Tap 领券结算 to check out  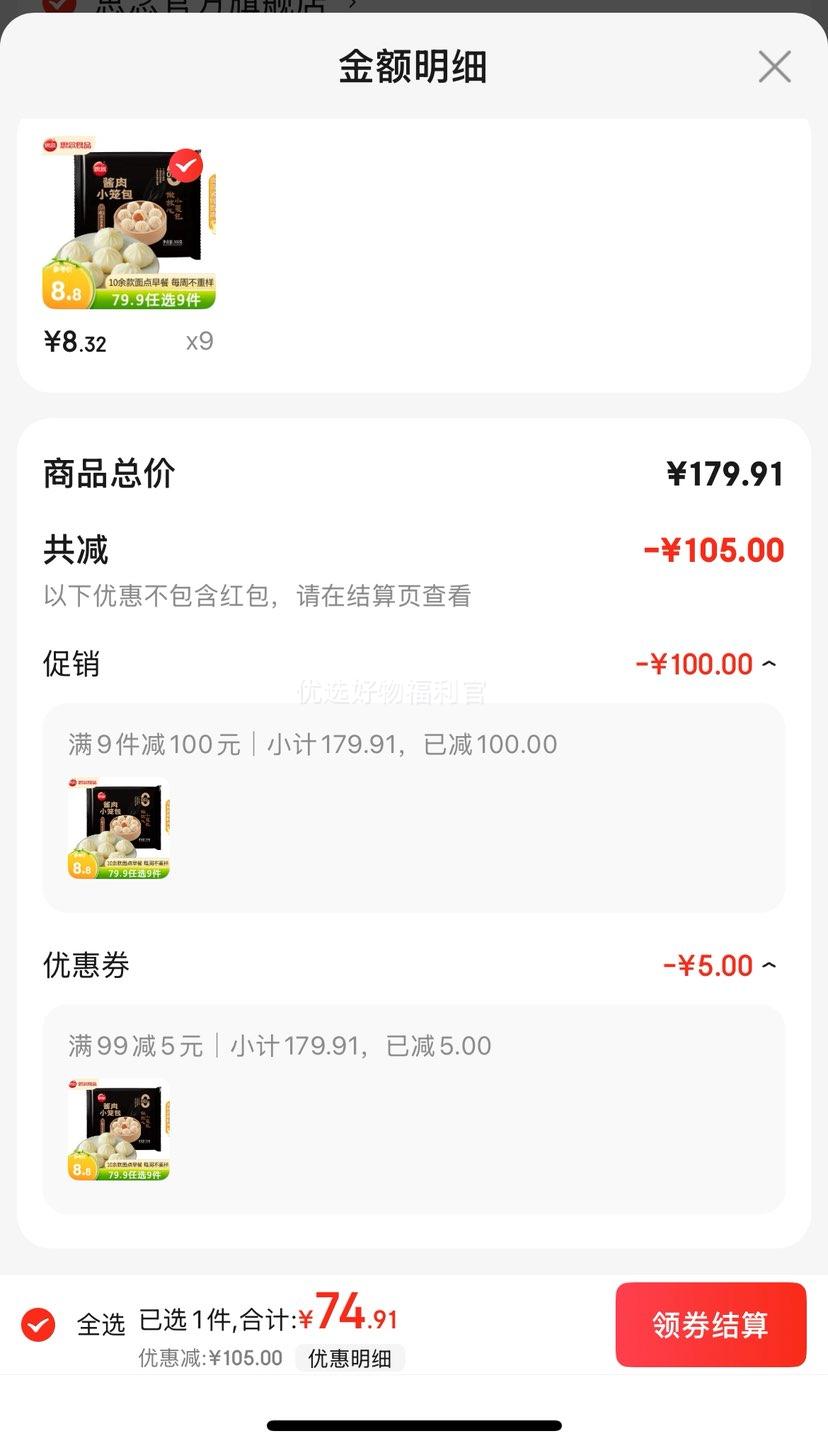[710, 1324]
